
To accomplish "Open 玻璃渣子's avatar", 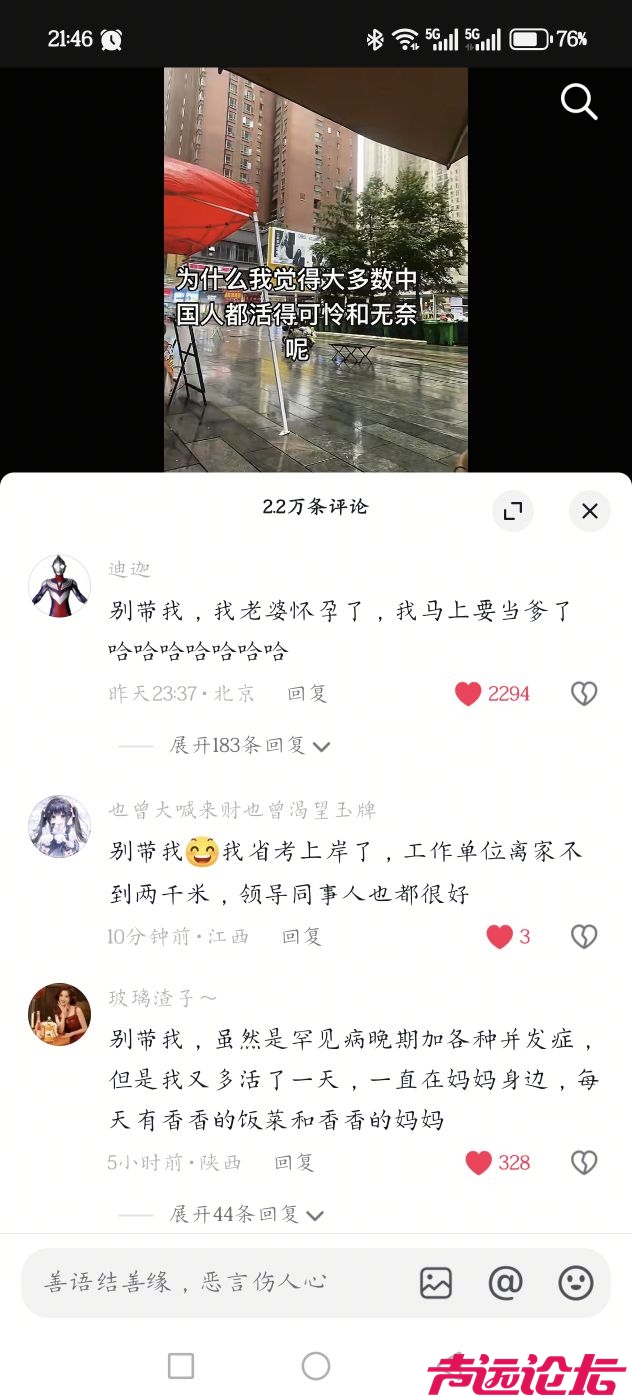I will click(59, 1014).
